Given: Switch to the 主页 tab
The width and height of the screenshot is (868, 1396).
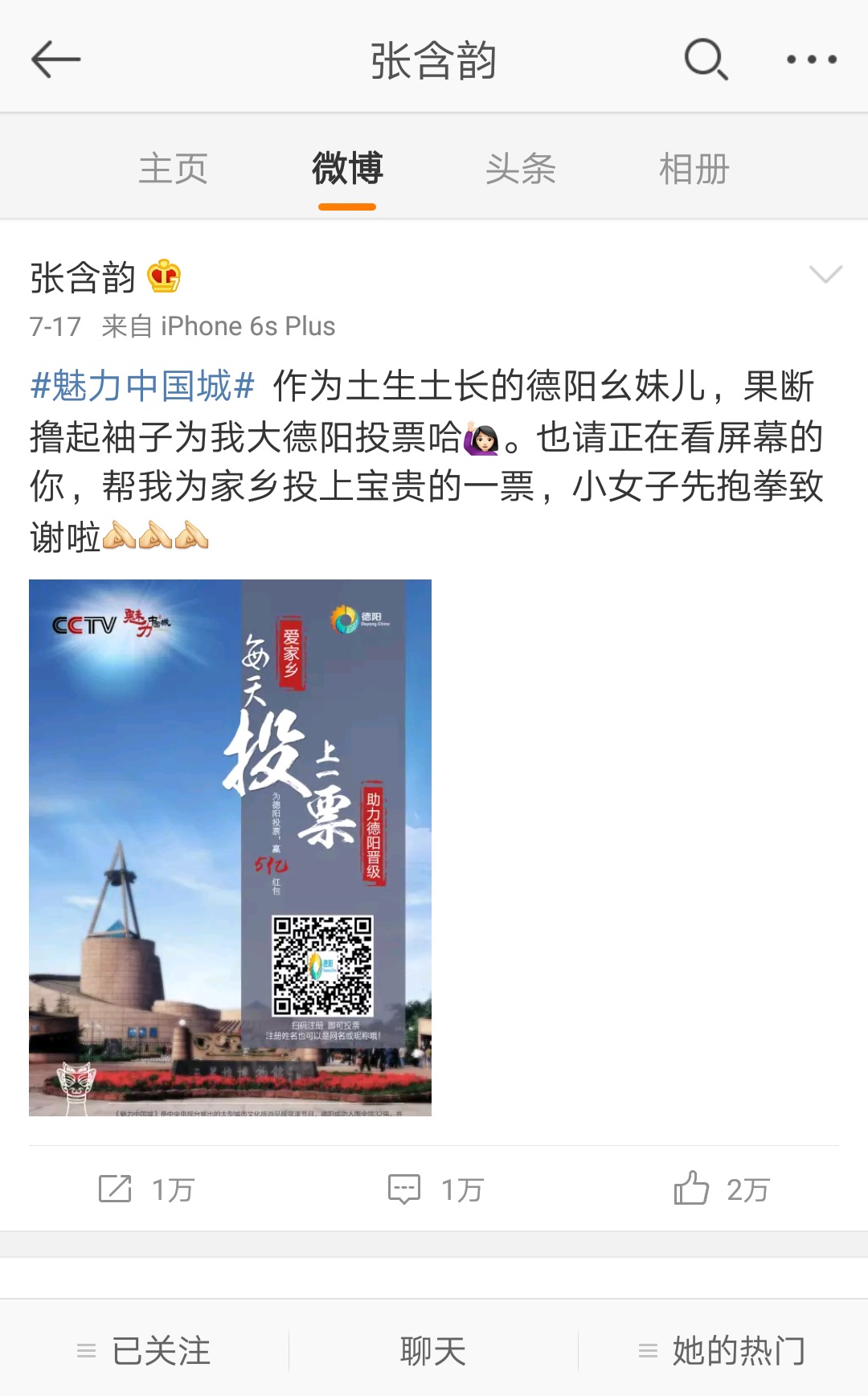Looking at the screenshot, I should click(173, 169).
